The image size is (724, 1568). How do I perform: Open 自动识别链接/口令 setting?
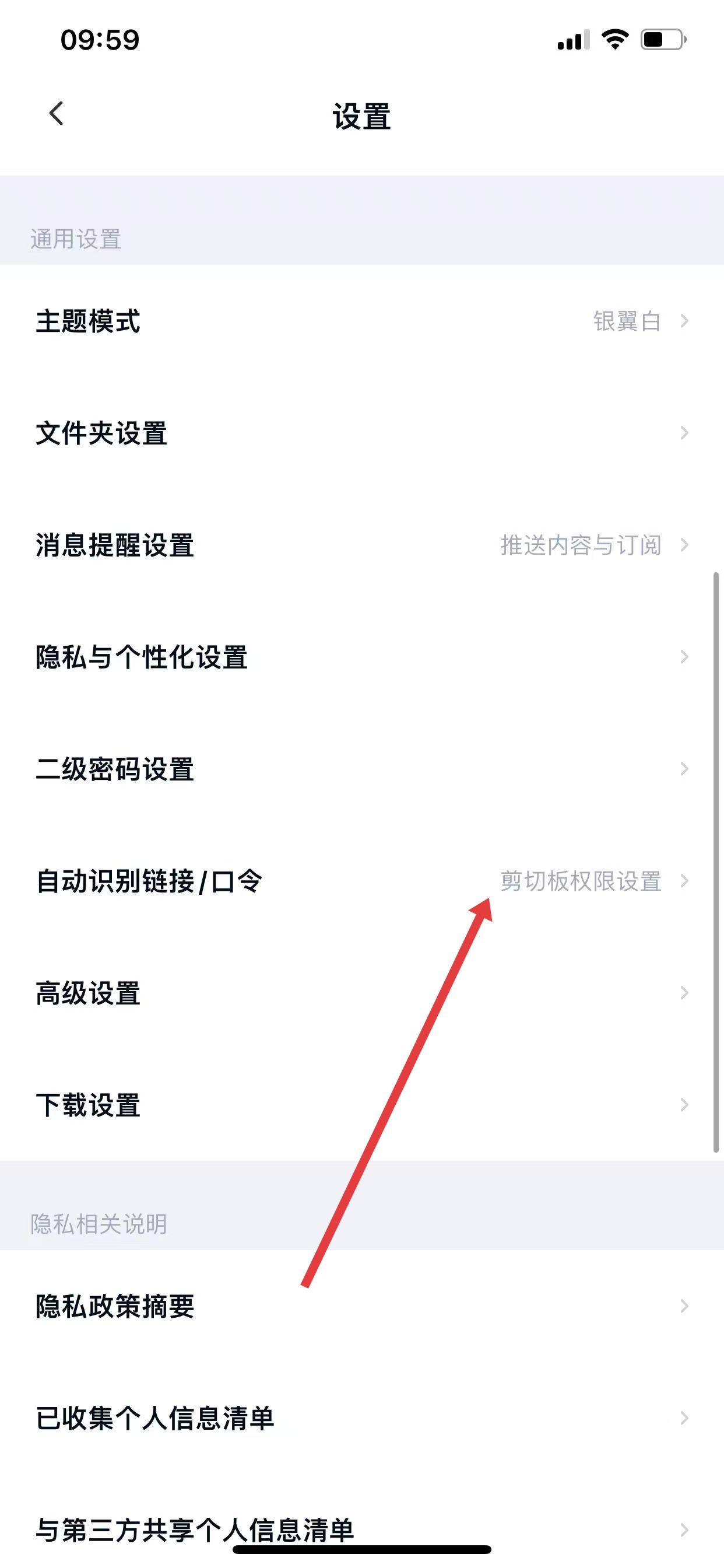click(x=361, y=881)
